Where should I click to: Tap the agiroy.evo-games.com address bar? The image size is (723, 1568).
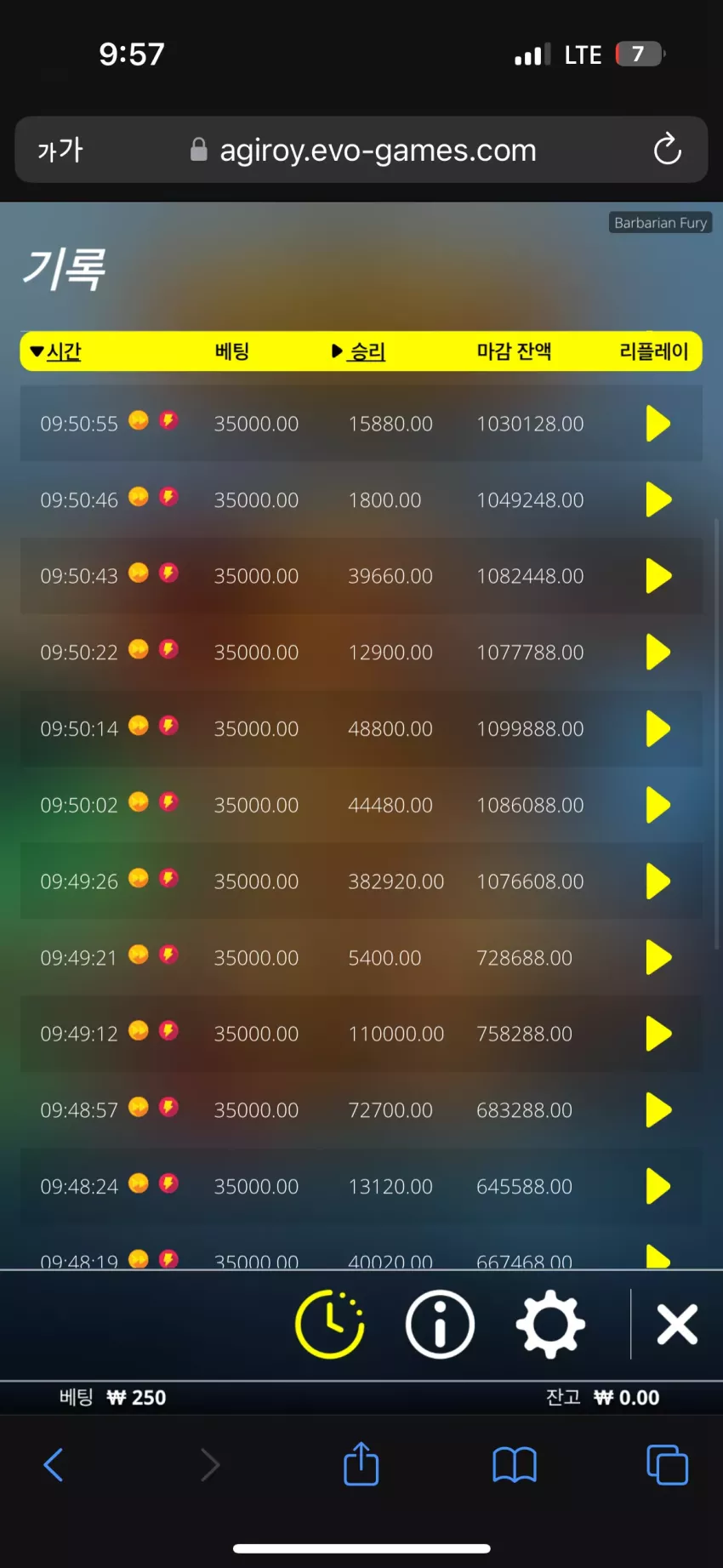point(364,150)
